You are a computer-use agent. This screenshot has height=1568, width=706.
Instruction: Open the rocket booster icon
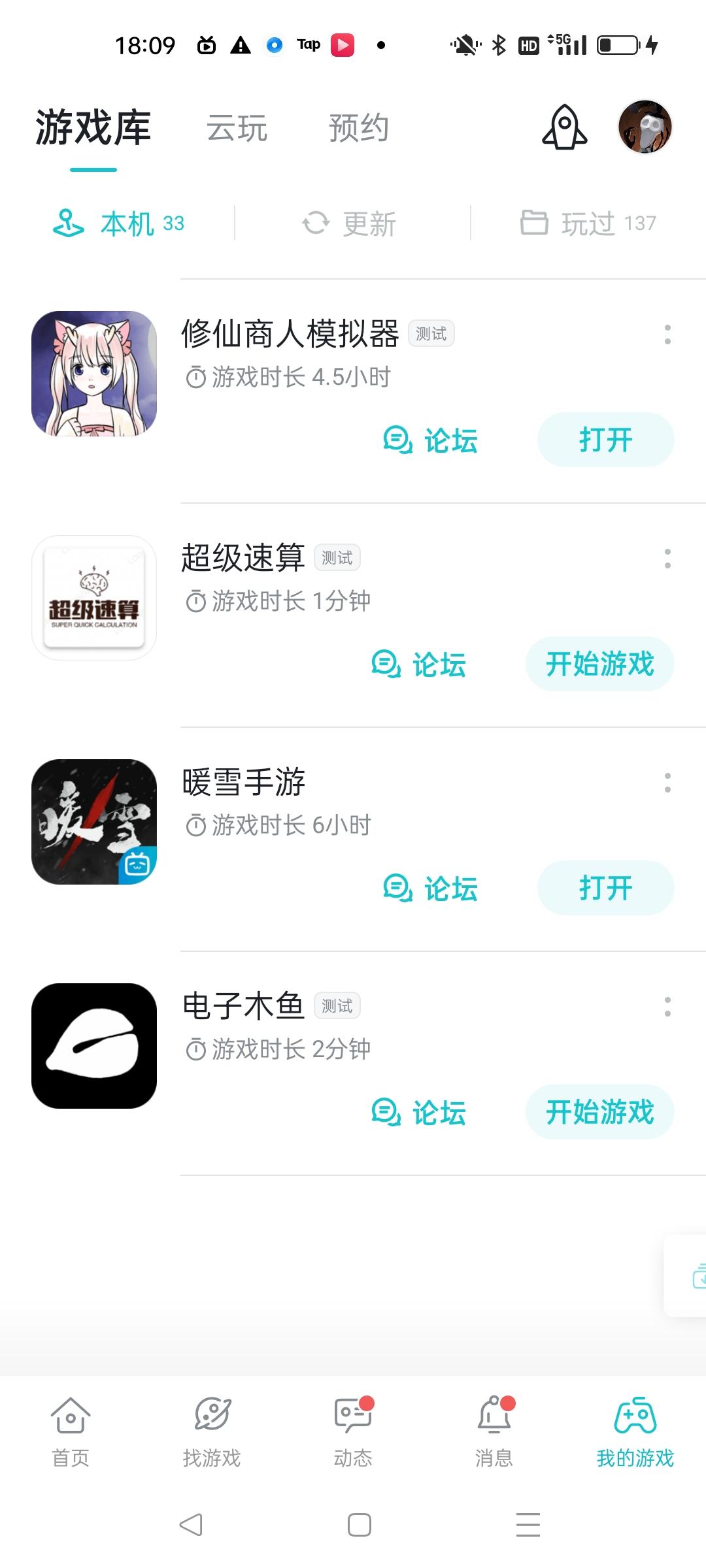(x=565, y=127)
